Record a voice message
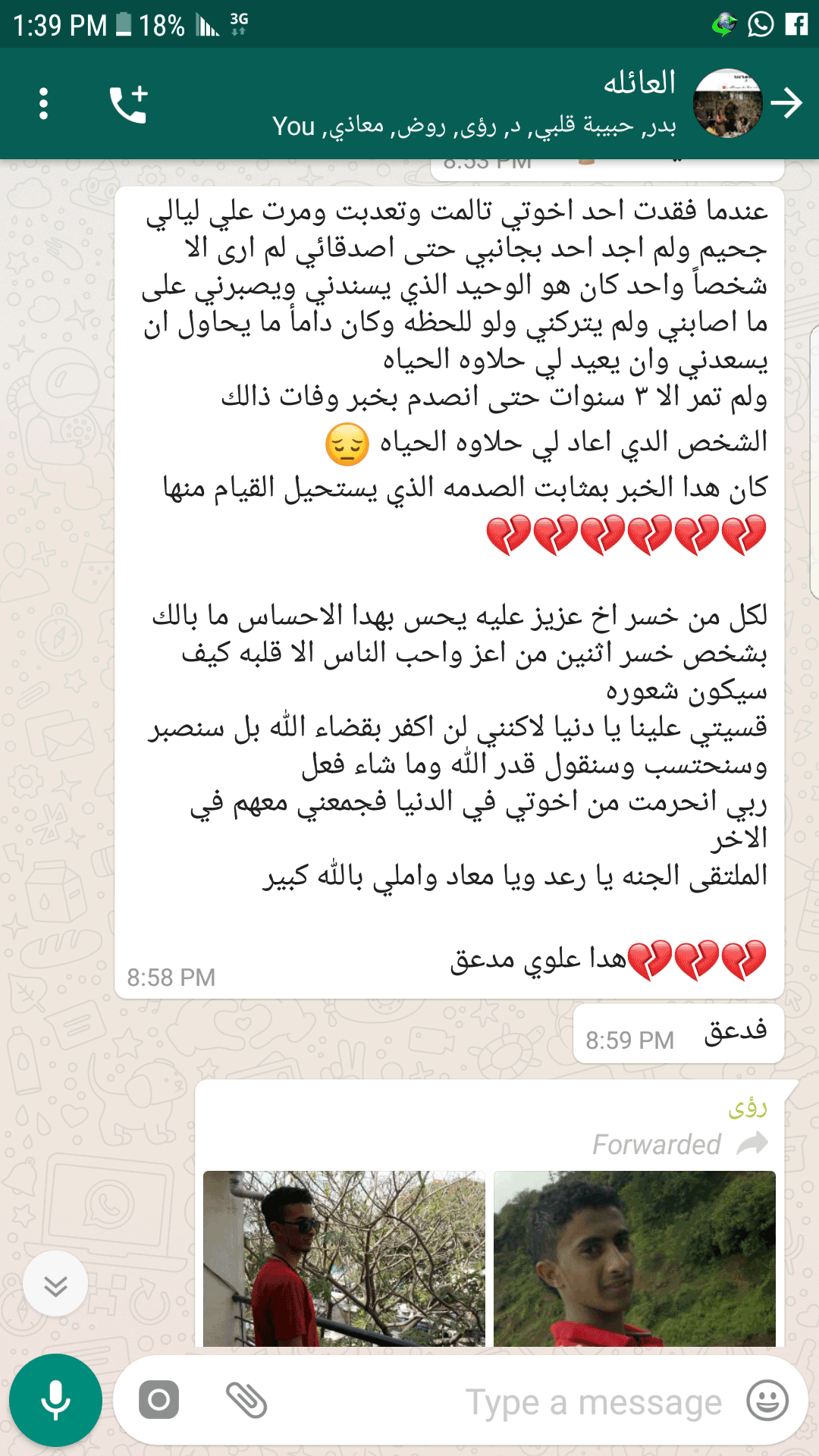The height and width of the screenshot is (1456, 819). tap(55, 1400)
